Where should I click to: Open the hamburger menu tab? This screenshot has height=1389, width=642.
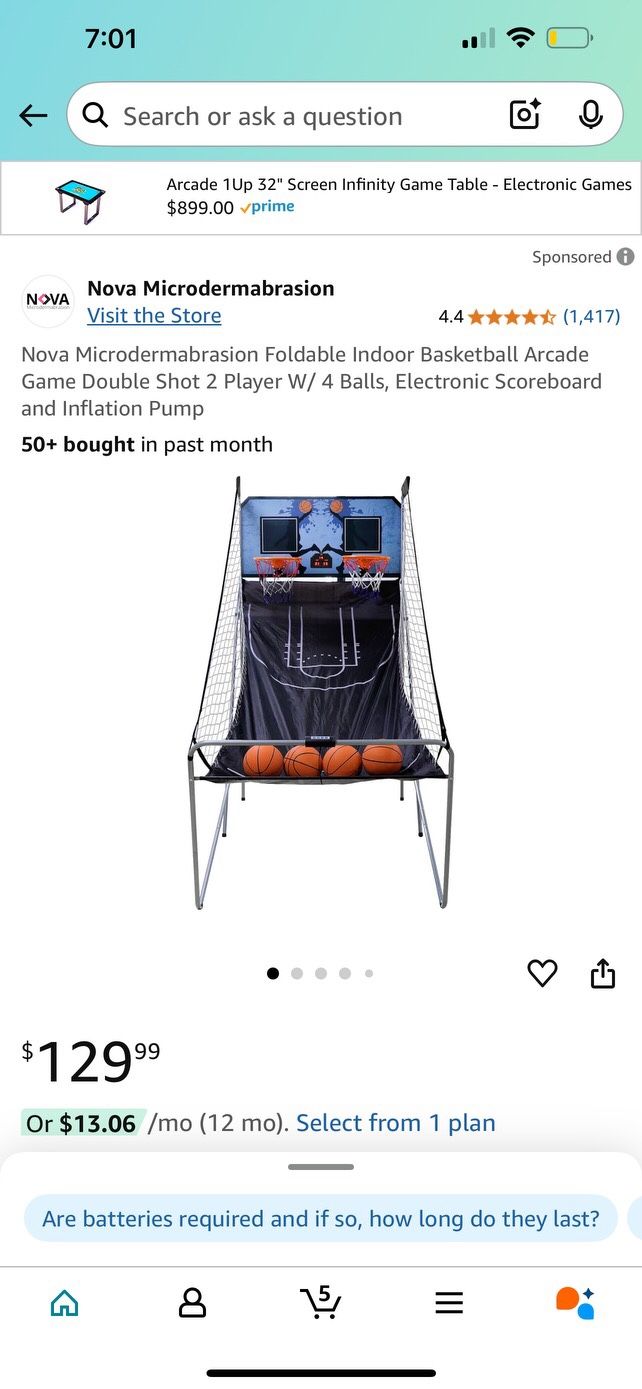[449, 1302]
